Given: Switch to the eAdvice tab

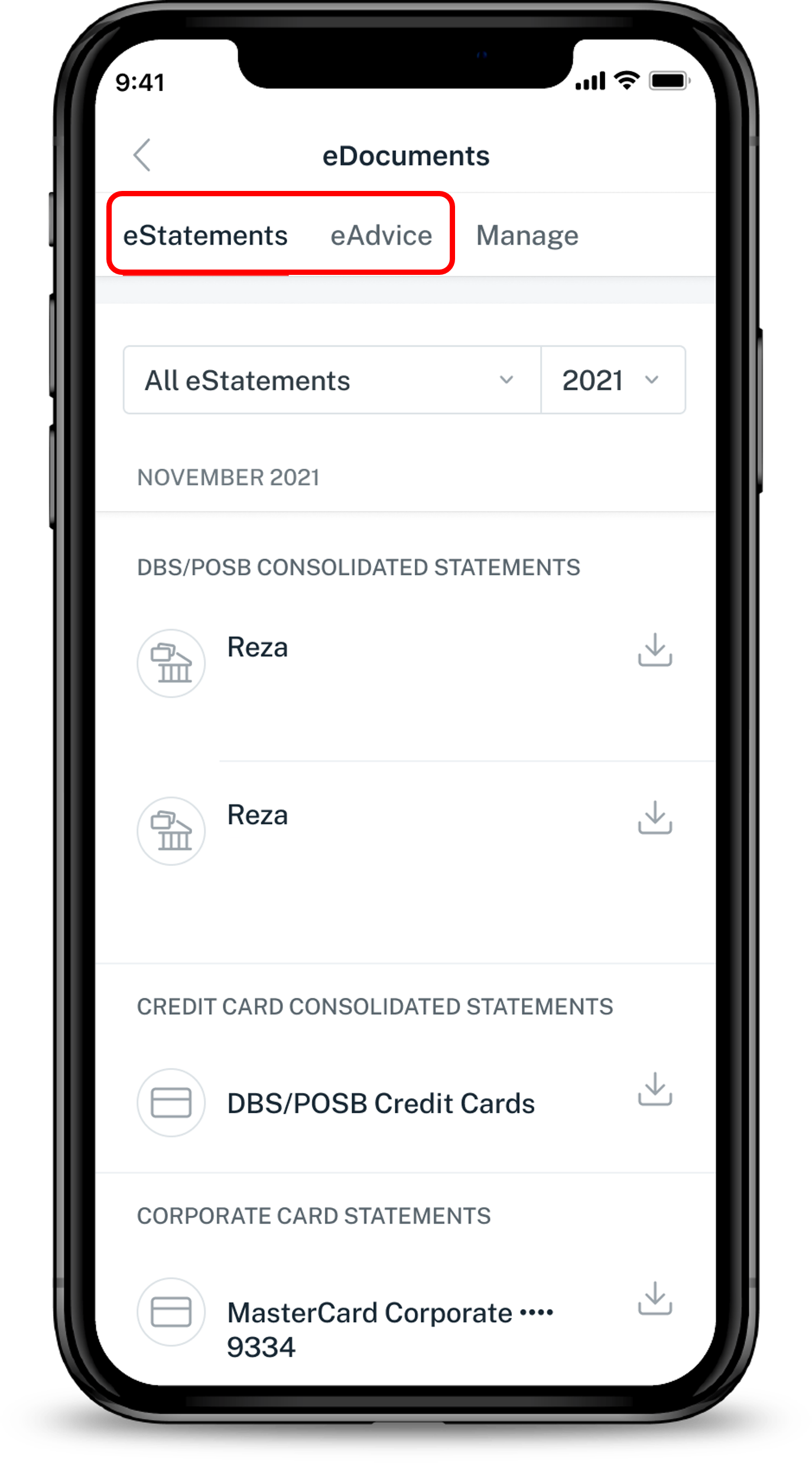Looking at the screenshot, I should point(381,236).
